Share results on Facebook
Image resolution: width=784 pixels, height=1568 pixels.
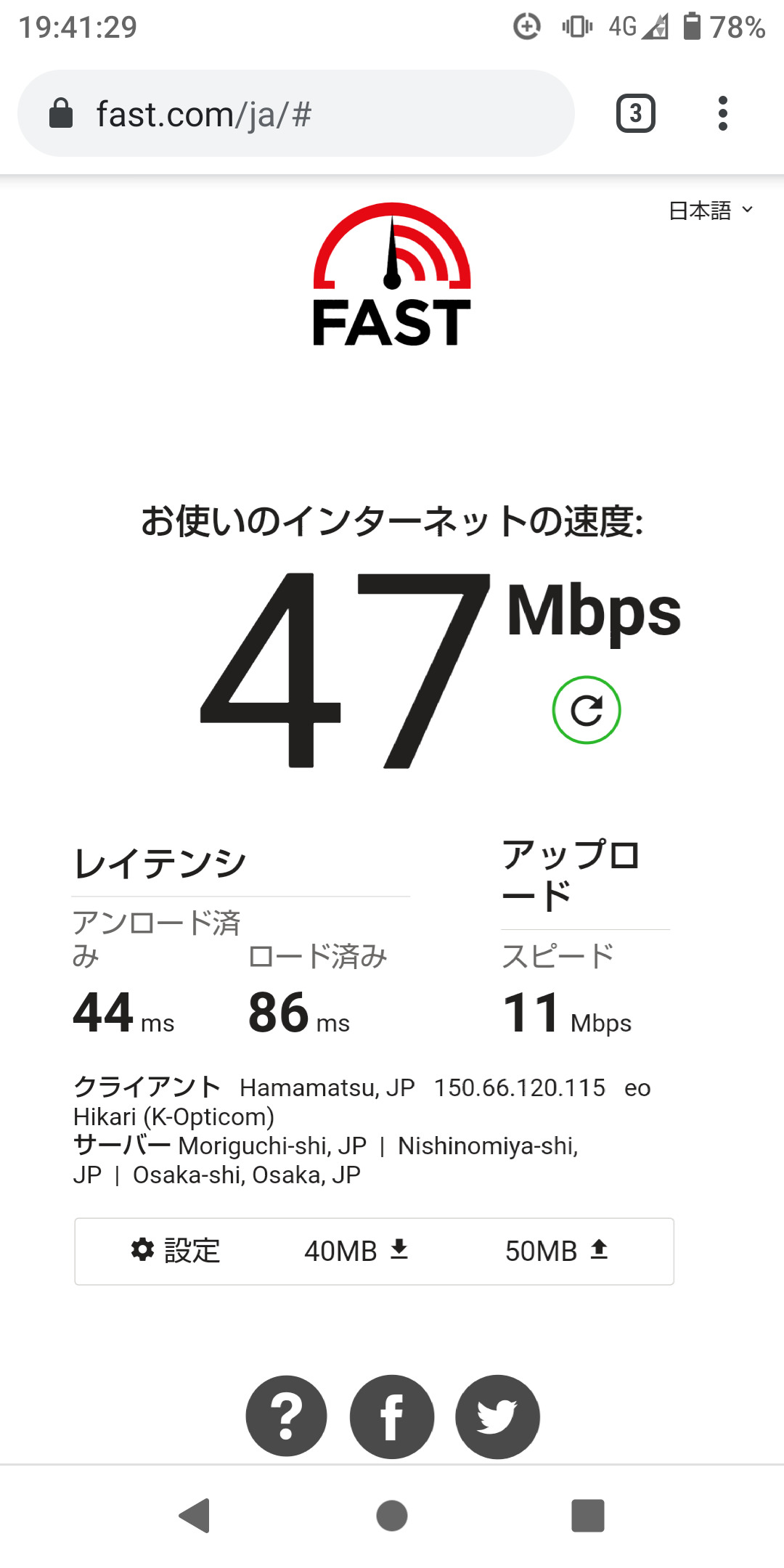(392, 1416)
